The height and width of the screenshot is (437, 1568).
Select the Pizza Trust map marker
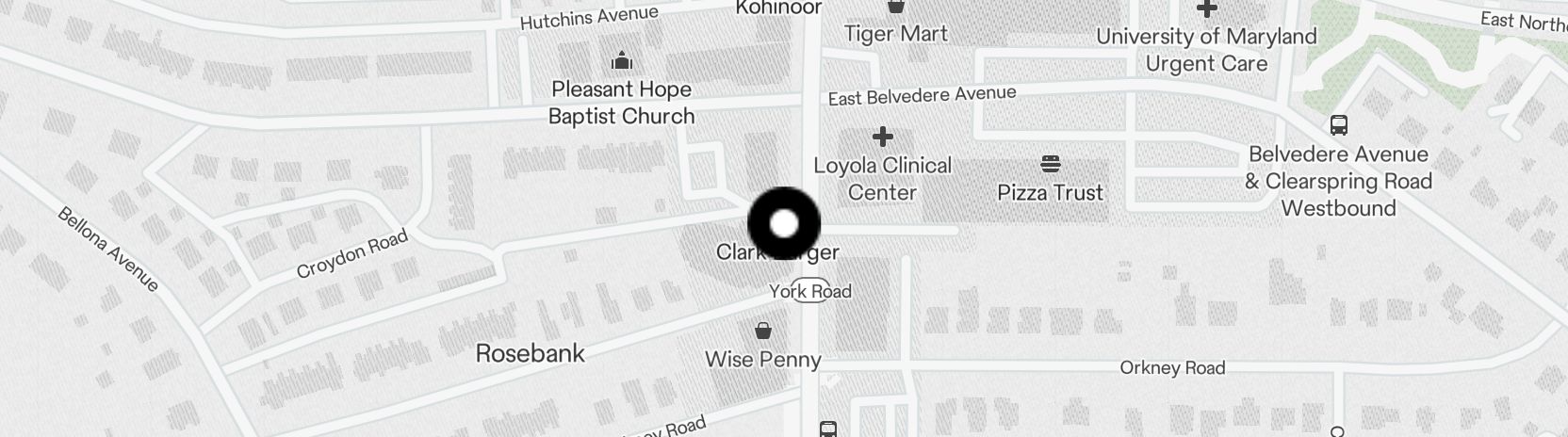coord(1050,165)
